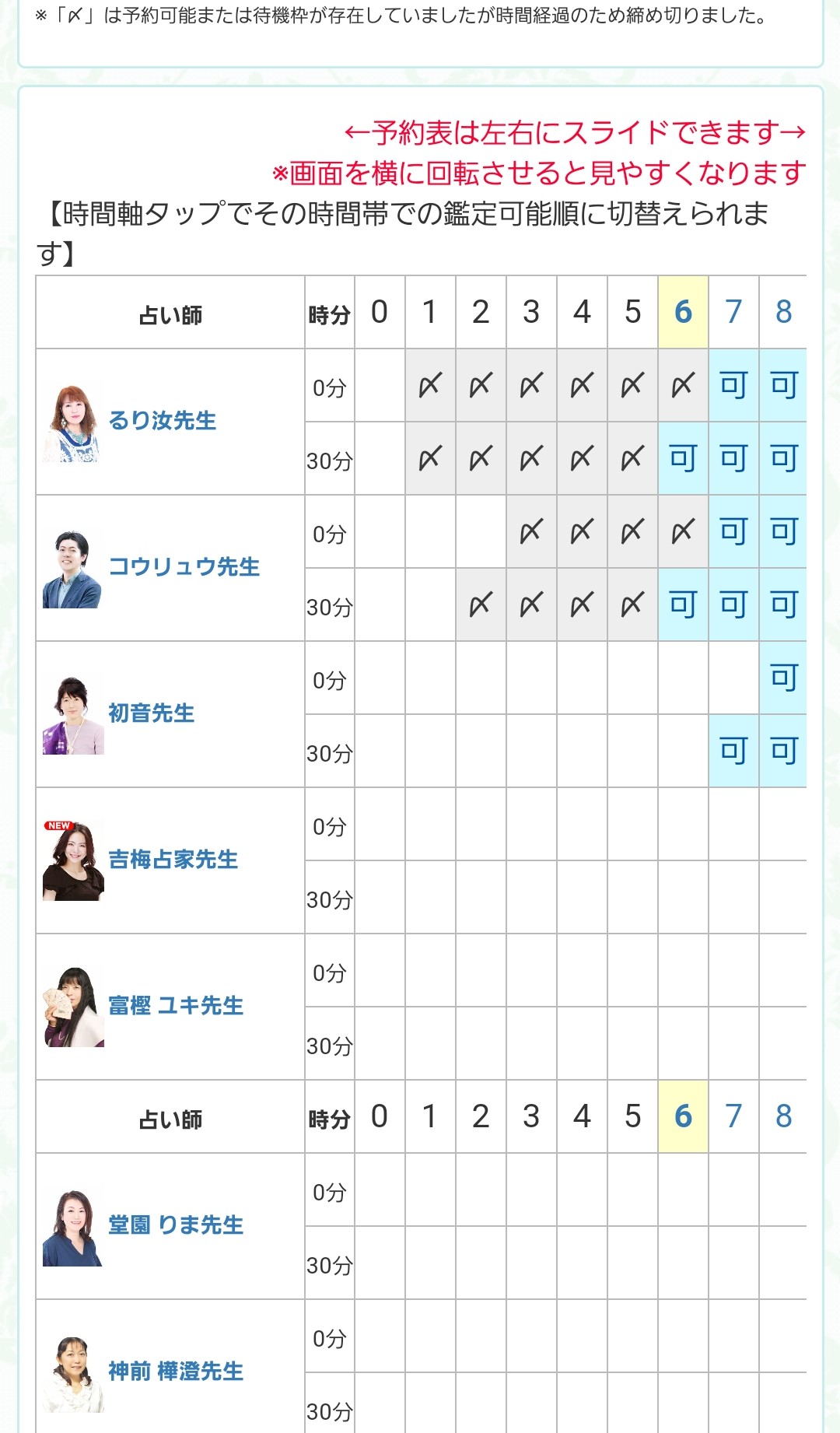Book 初音先生 at 7:30 slot
840x1433 pixels.
[733, 752]
